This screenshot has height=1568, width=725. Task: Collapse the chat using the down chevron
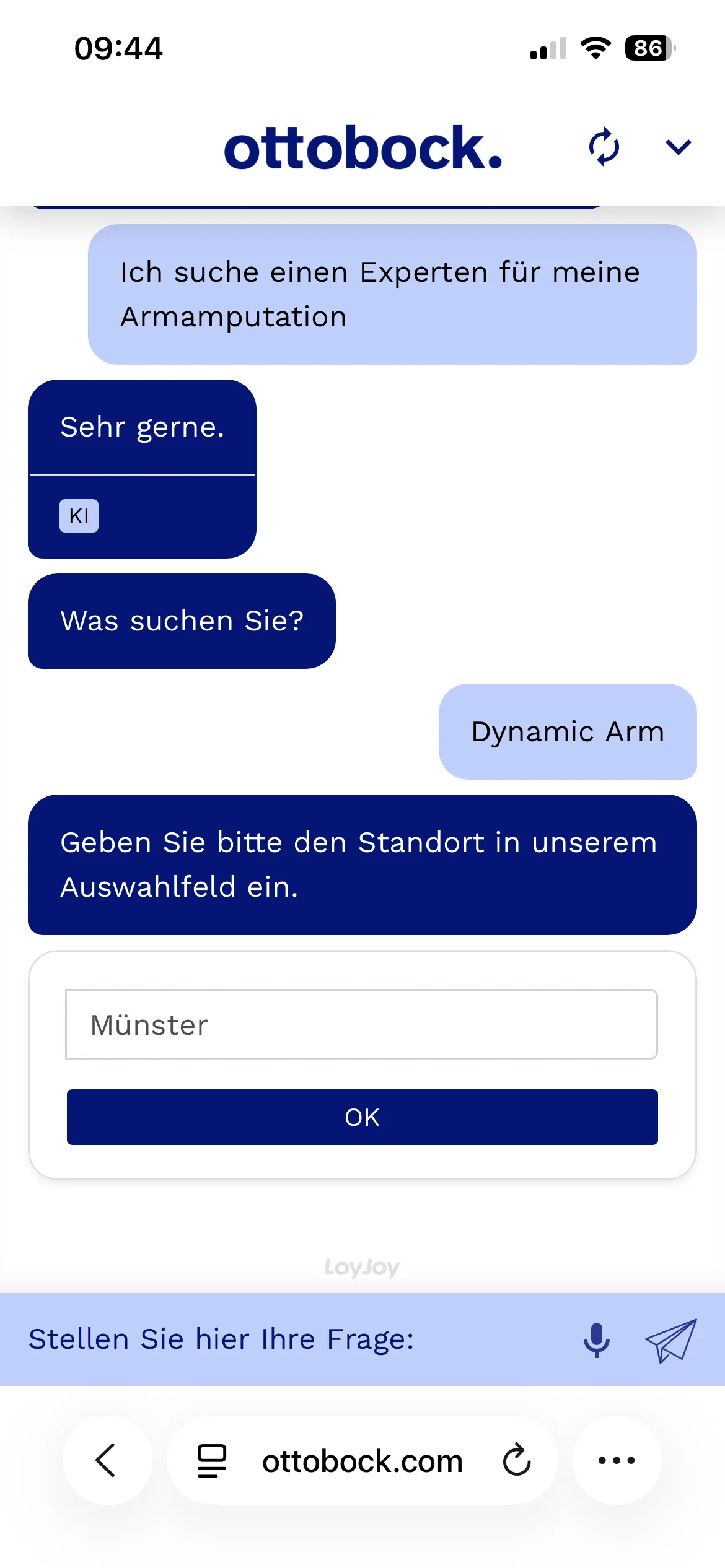(x=678, y=147)
